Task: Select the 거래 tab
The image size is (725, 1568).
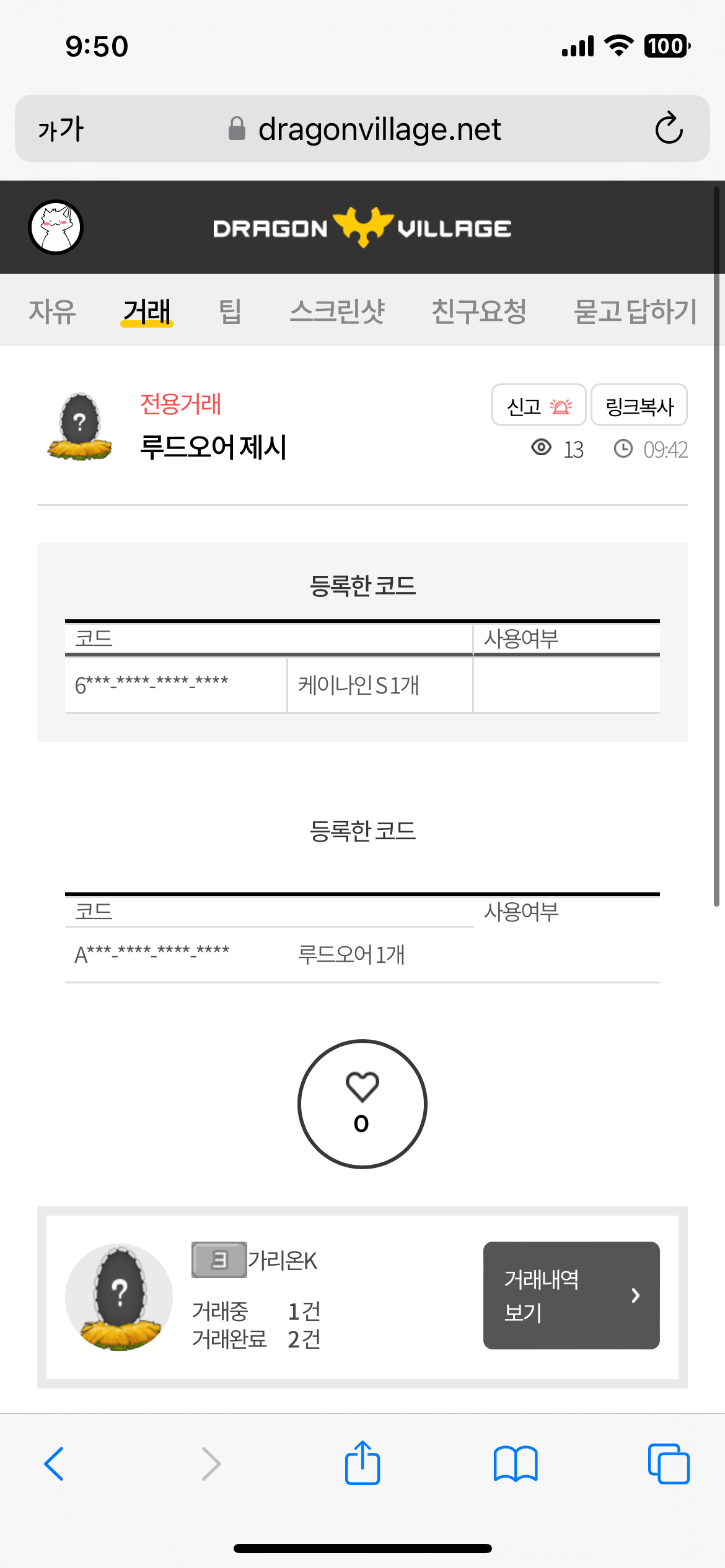Action: [147, 311]
